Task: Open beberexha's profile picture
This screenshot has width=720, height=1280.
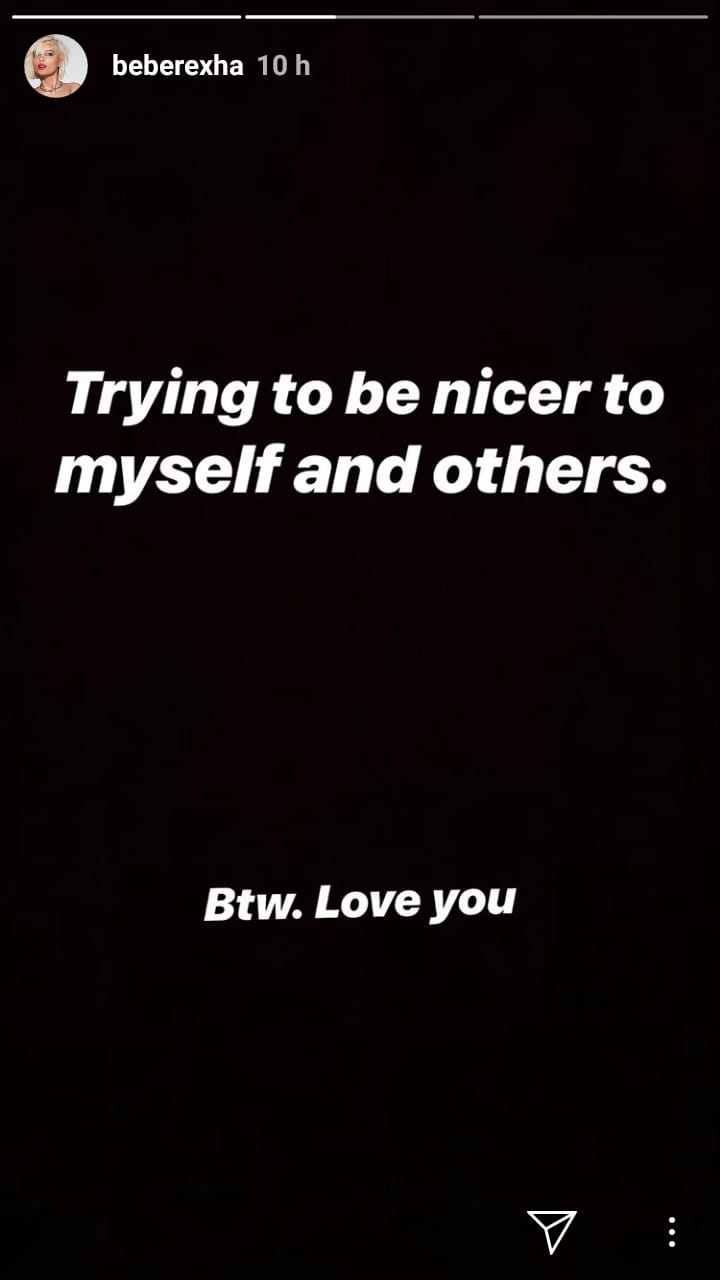Action: (56, 66)
